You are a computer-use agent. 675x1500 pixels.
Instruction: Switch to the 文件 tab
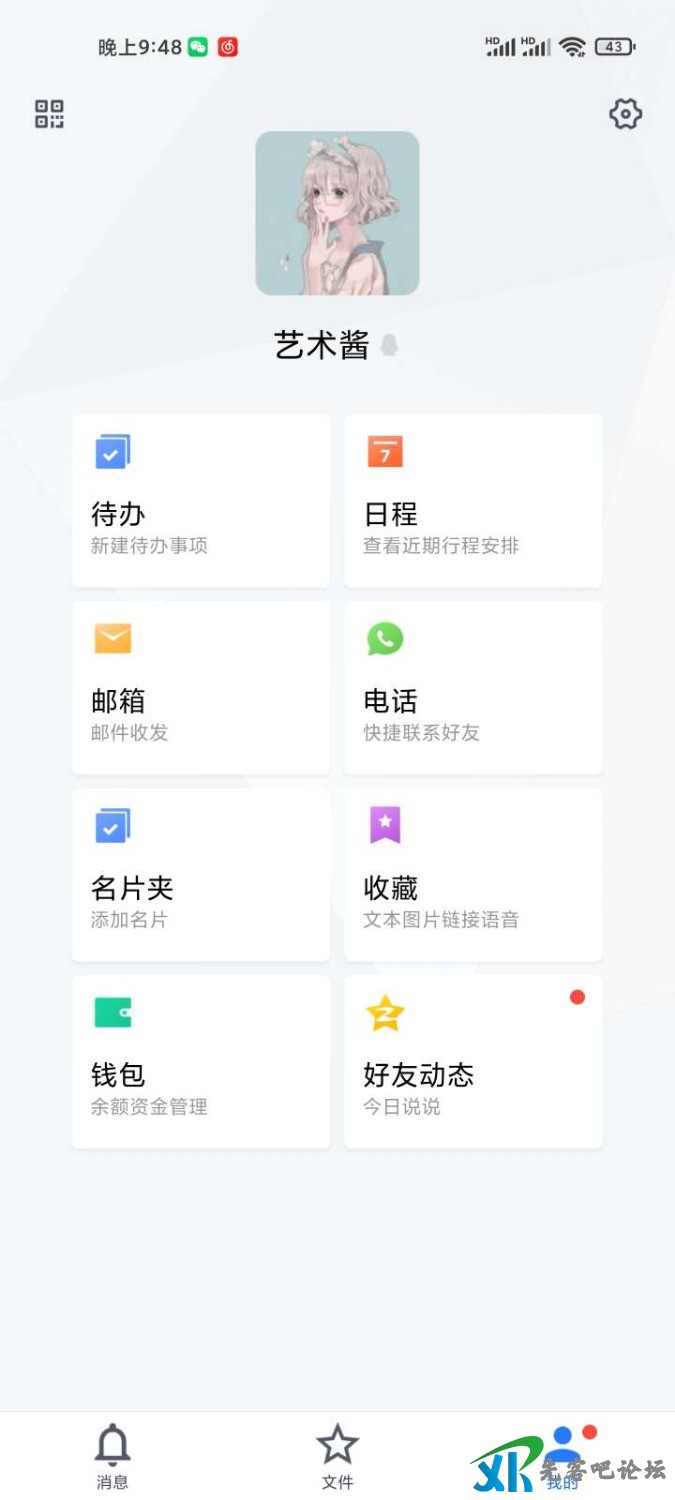coord(337,1456)
